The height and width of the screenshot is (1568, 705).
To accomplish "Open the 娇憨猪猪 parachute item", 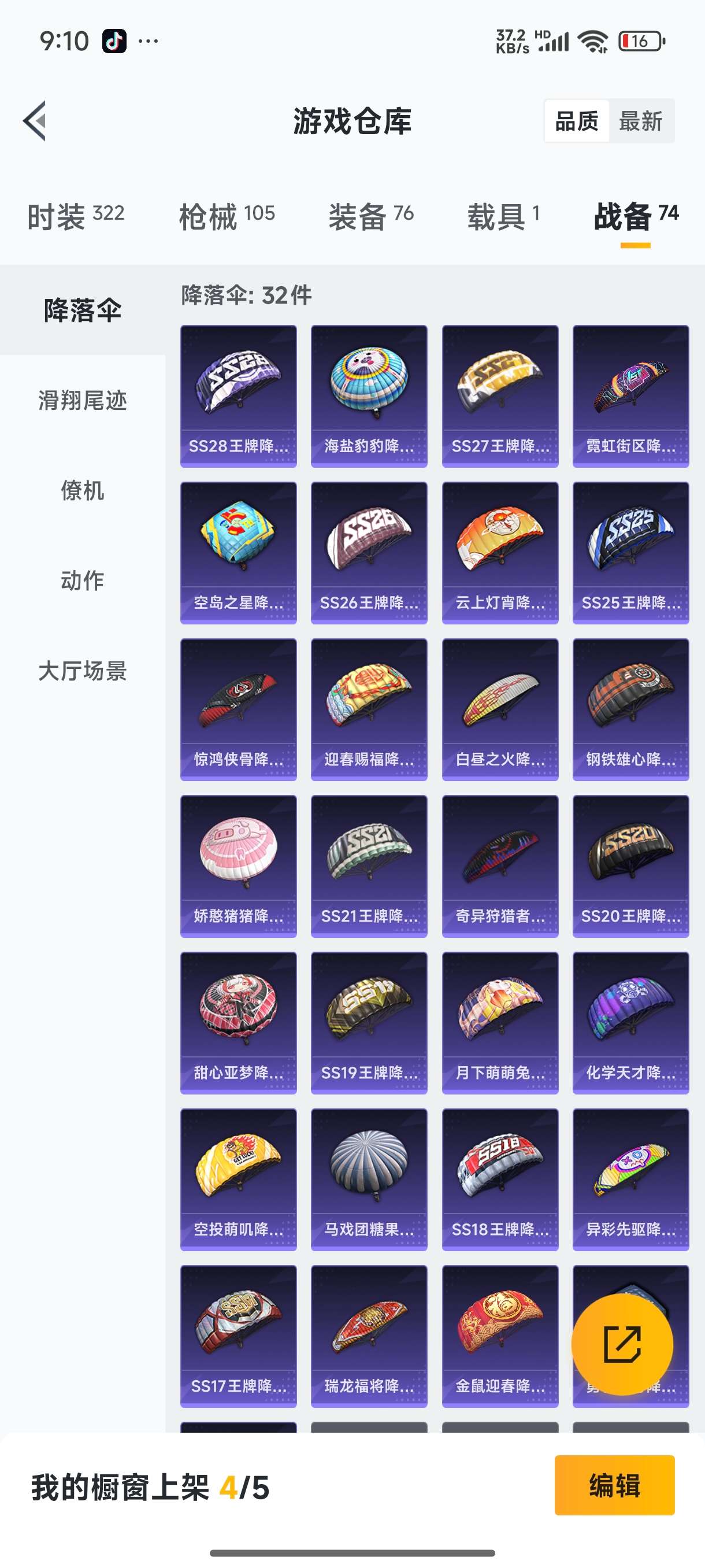I will [239, 866].
